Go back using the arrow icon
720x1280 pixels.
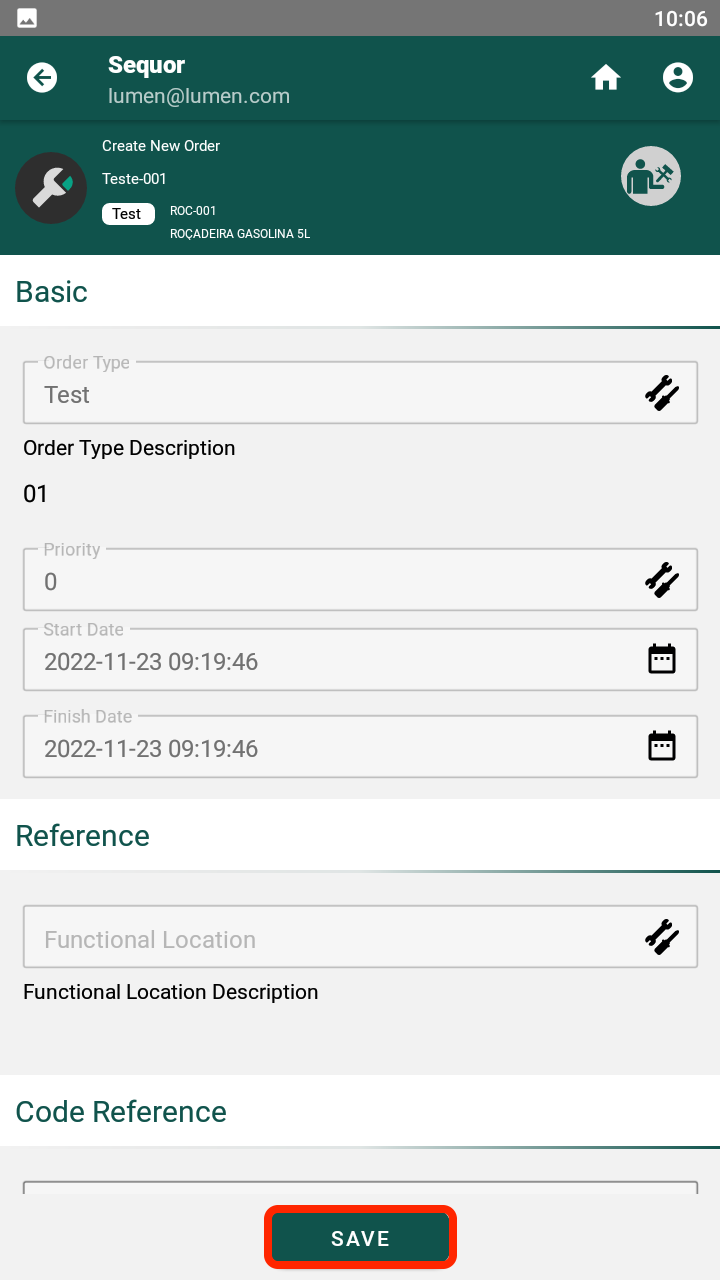pyautogui.click(x=42, y=77)
